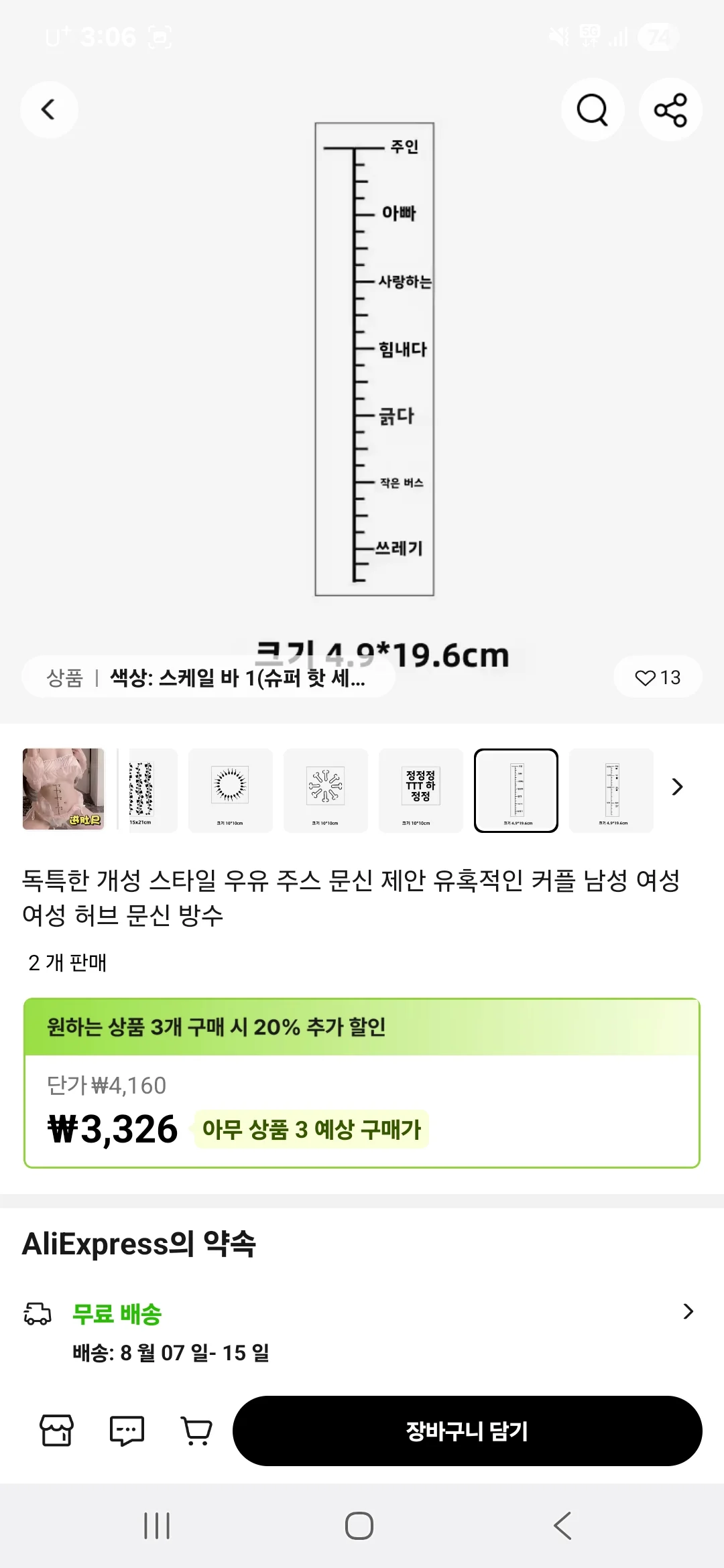Go back using the top-left arrow

click(48, 109)
